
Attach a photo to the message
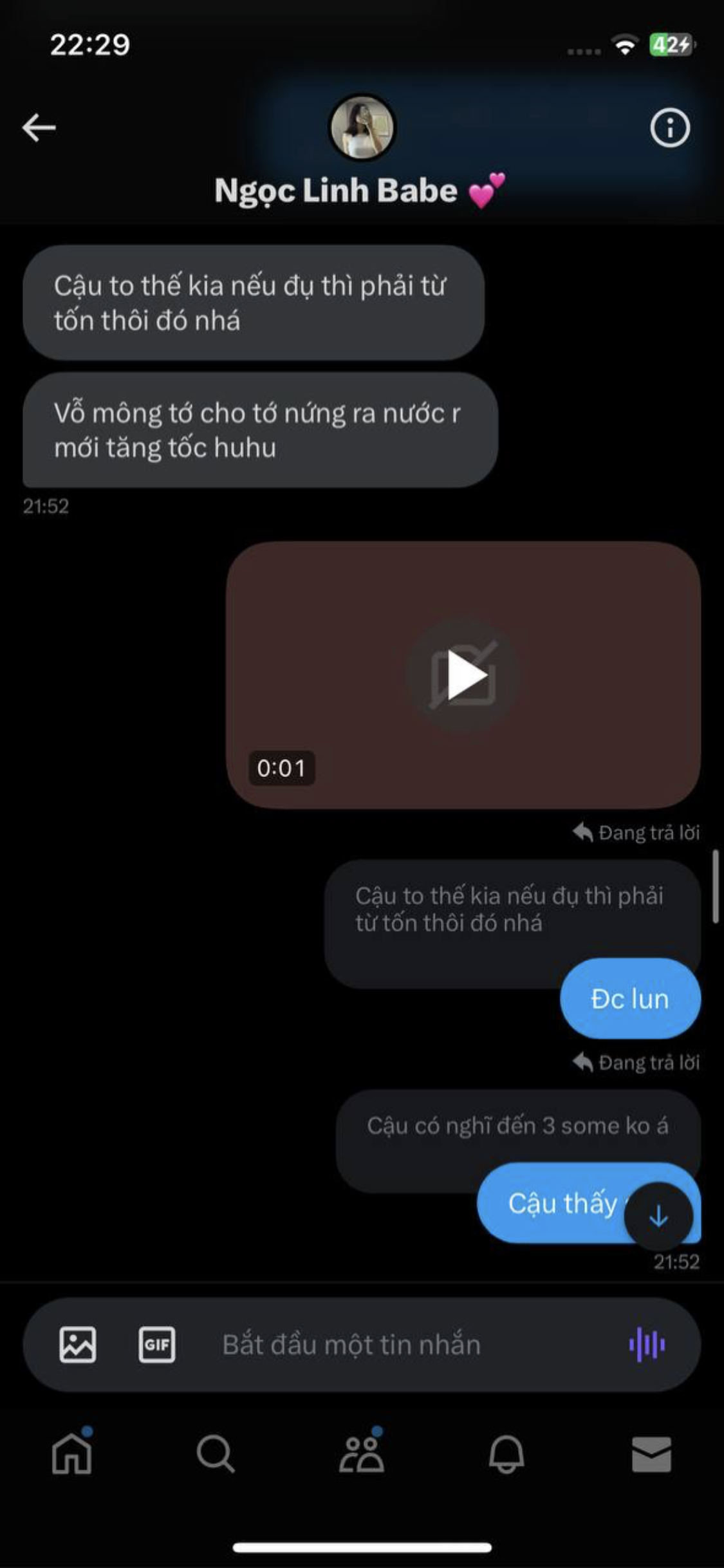(x=78, y=1345)
